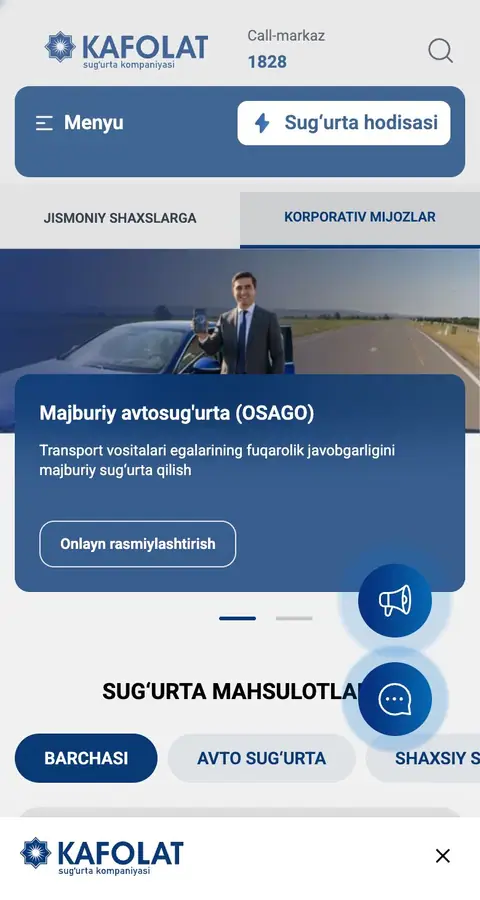Switch to Jismoniy shaxslarga tab

pyautogui.click(x=120, y=218)
